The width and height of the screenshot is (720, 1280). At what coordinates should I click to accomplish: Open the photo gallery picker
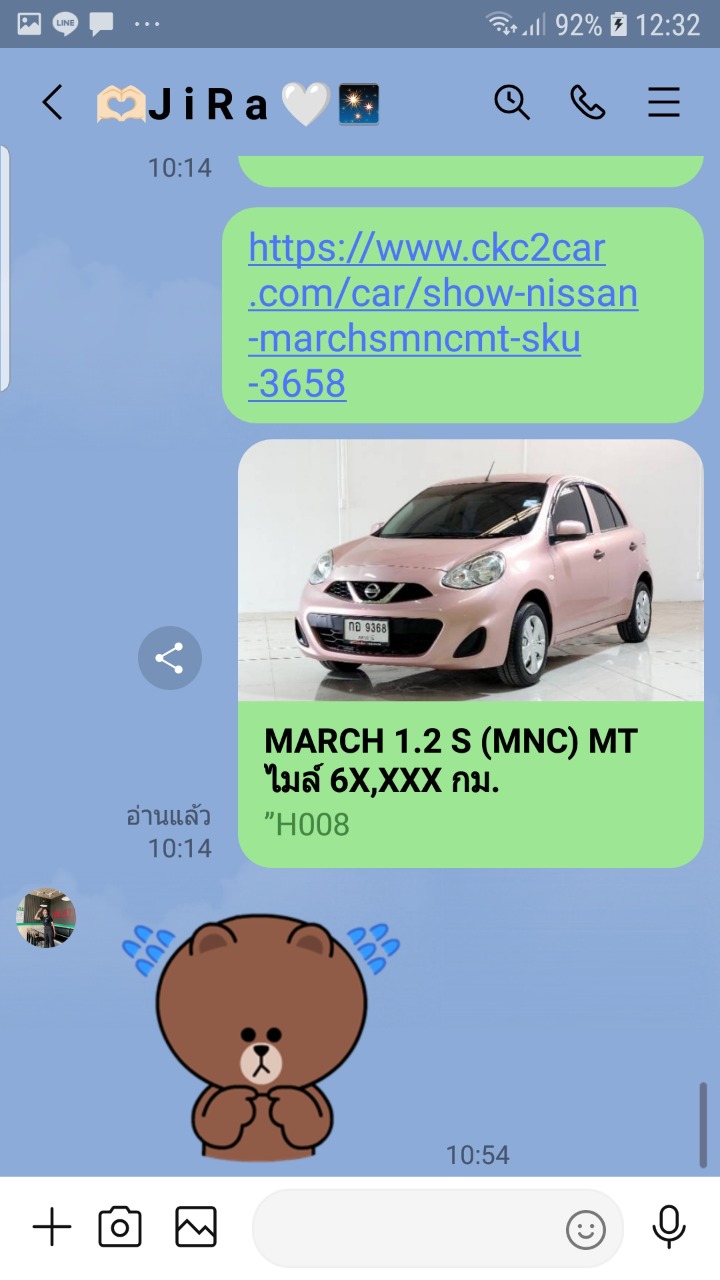(195, 1227)
